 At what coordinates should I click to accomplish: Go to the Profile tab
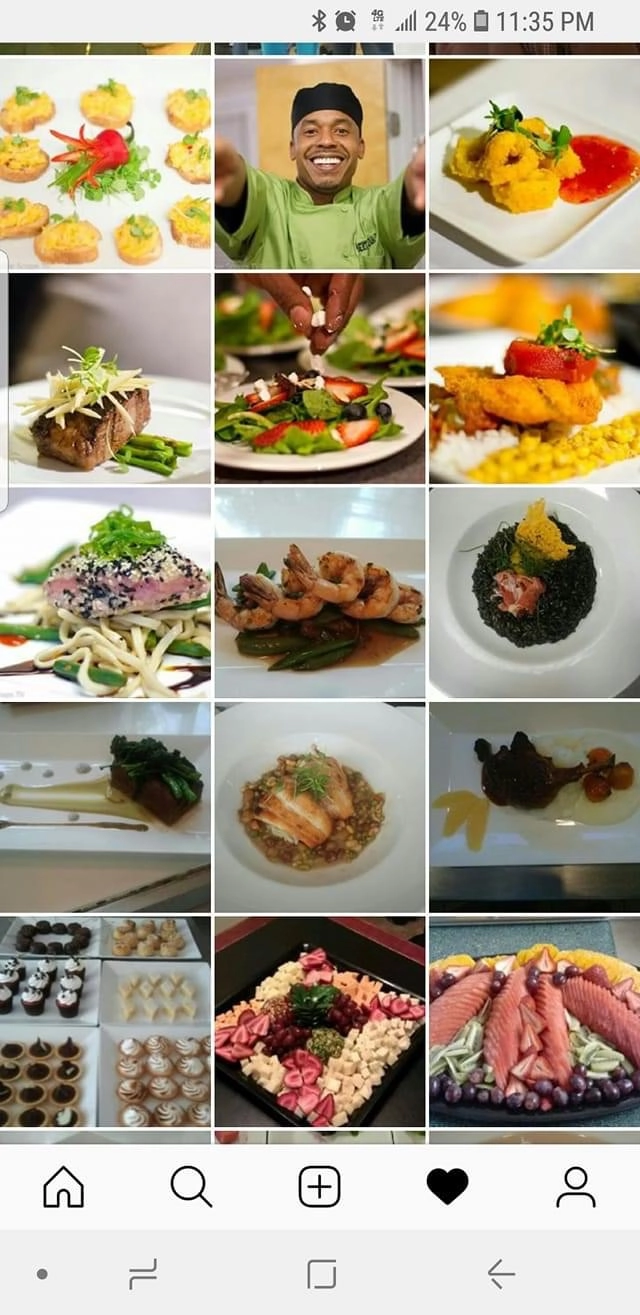point(576,1187)
